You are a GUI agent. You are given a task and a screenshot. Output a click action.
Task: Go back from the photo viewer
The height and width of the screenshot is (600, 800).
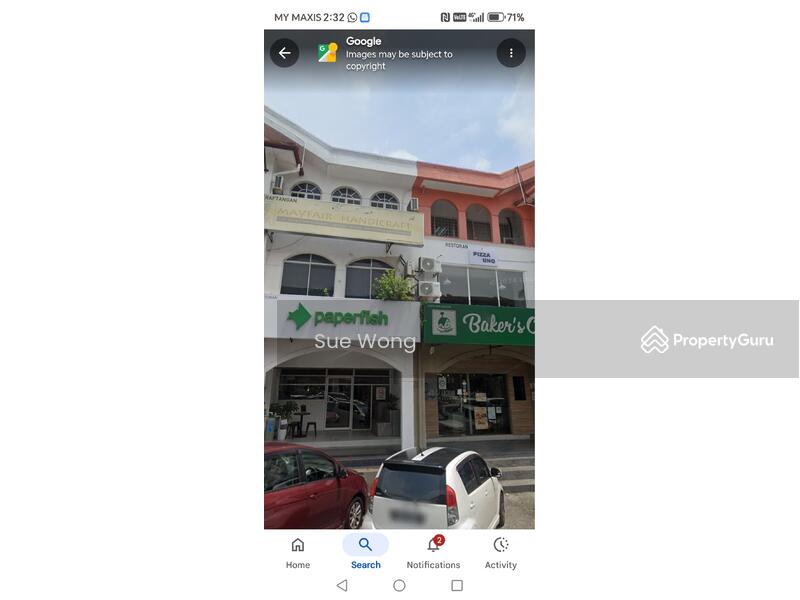click(284, 53)
